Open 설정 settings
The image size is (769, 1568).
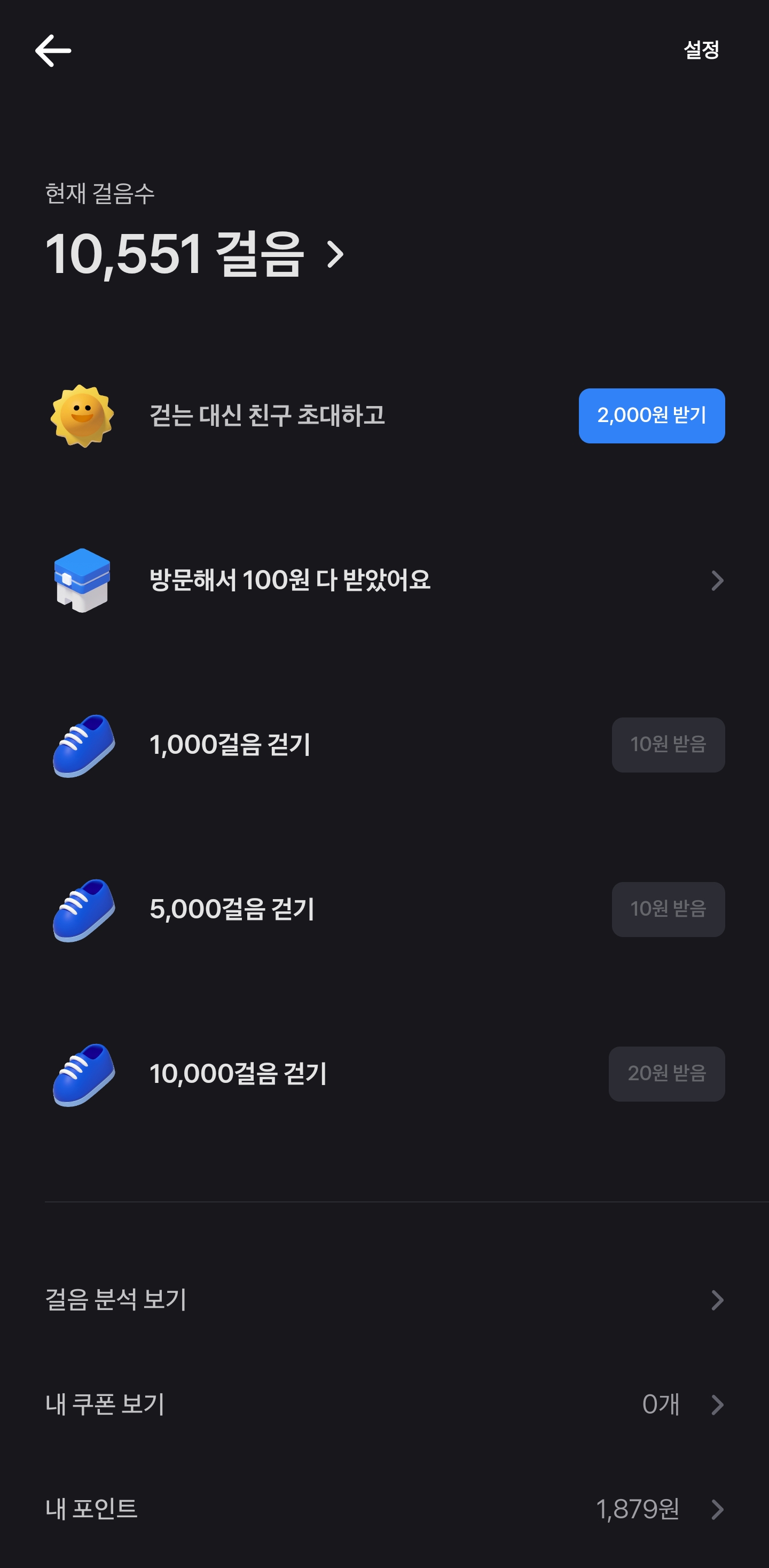click(x=702, y=50)
